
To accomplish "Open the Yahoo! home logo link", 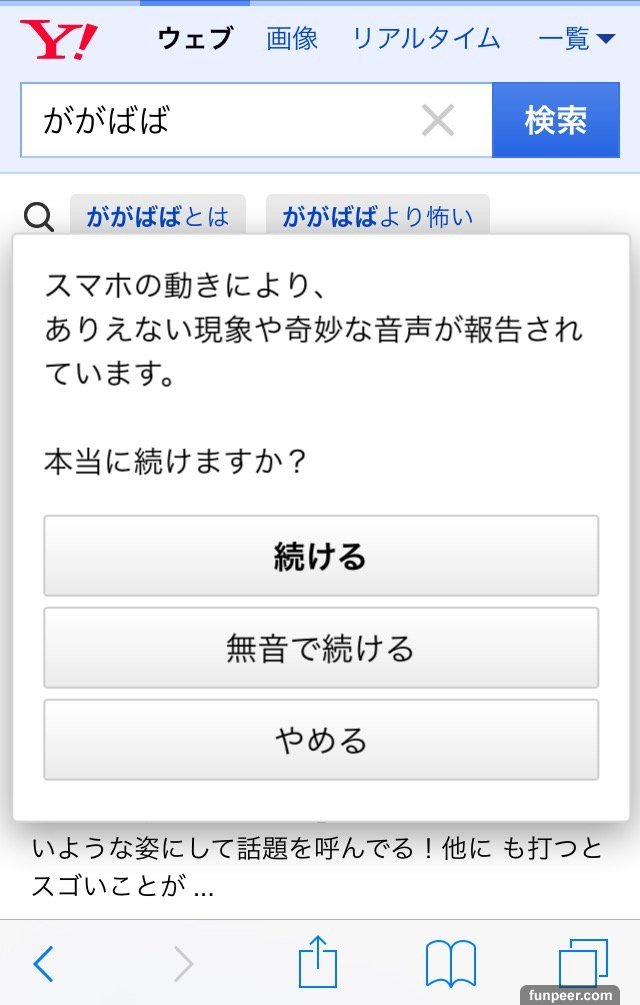I will point(60,40).
